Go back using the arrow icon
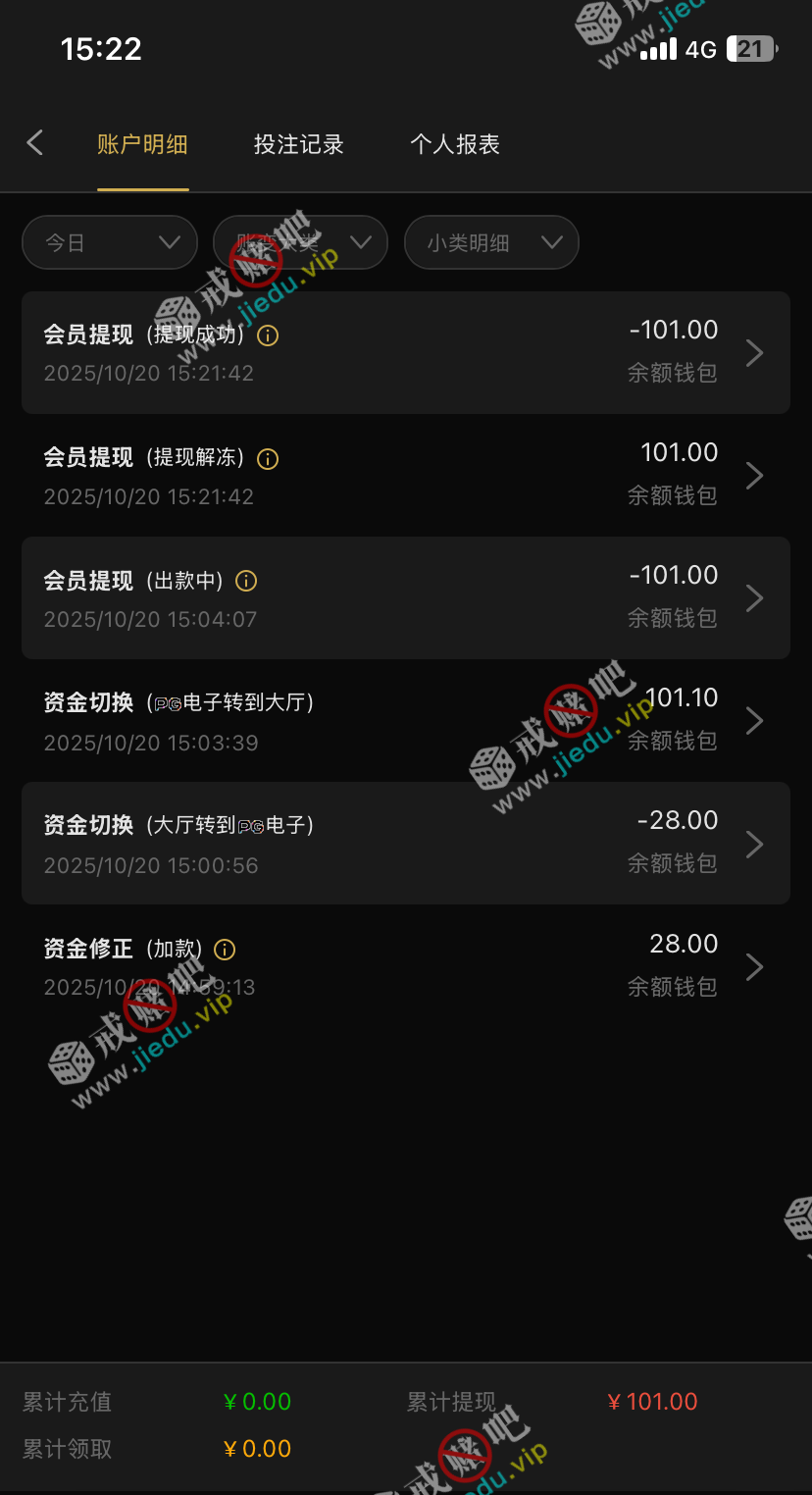812x1495 pixels. [x=35, y=143]
